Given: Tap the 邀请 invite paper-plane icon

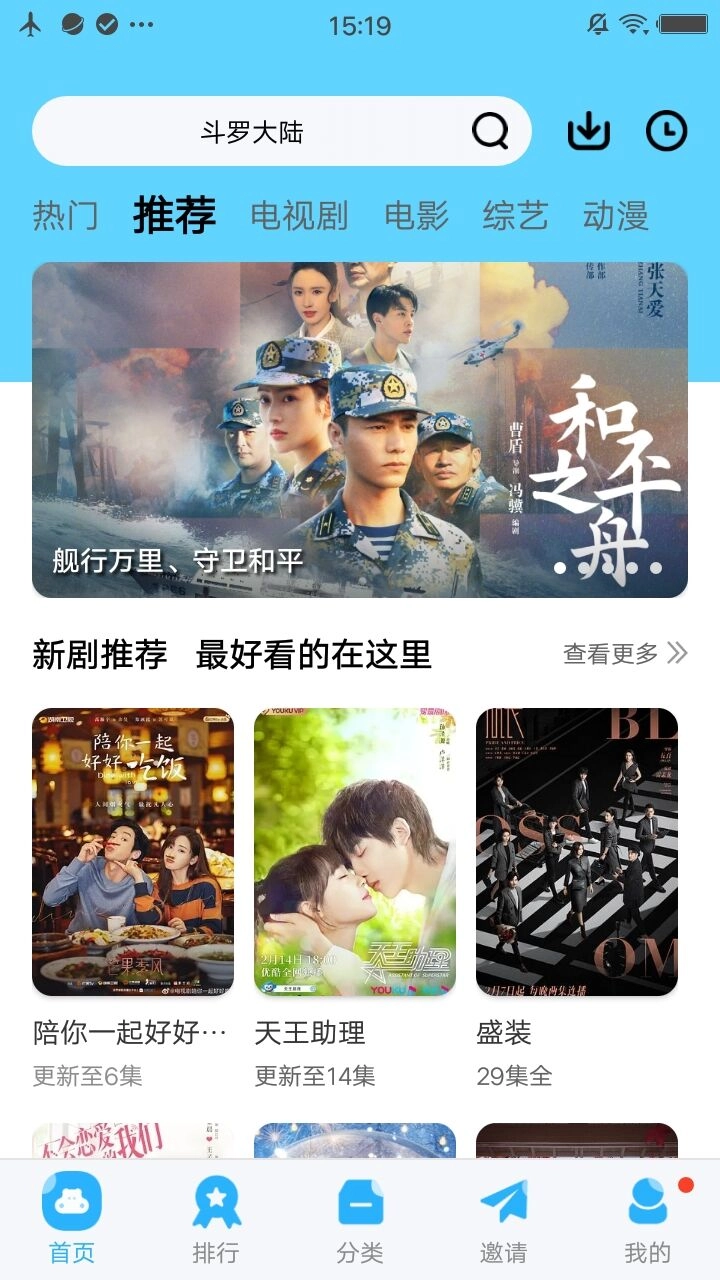Looking at the screenshot, I should pyautogui.click(x=504, y=1206).
